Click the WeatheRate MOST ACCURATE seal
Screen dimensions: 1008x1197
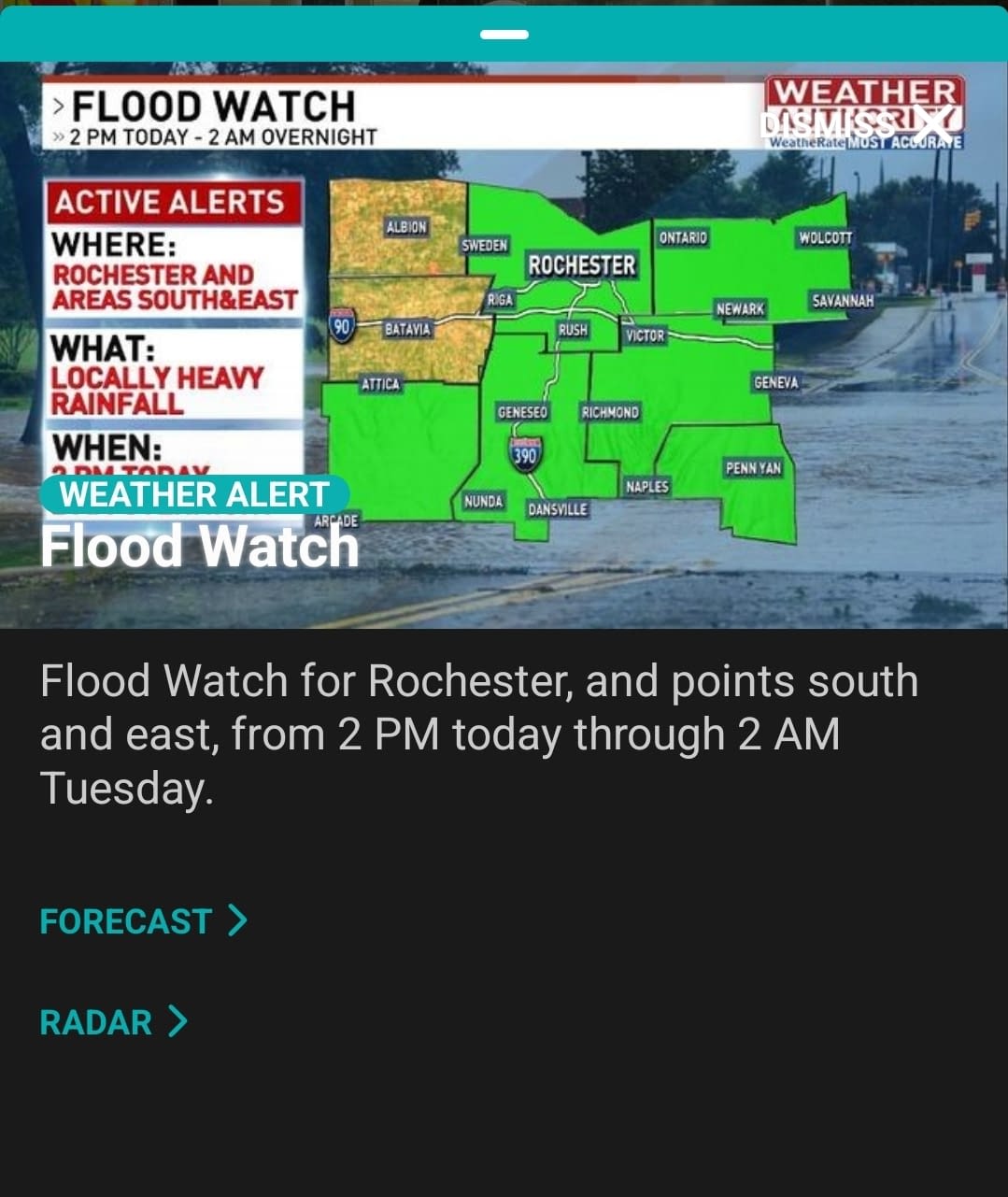click(864, 143)
